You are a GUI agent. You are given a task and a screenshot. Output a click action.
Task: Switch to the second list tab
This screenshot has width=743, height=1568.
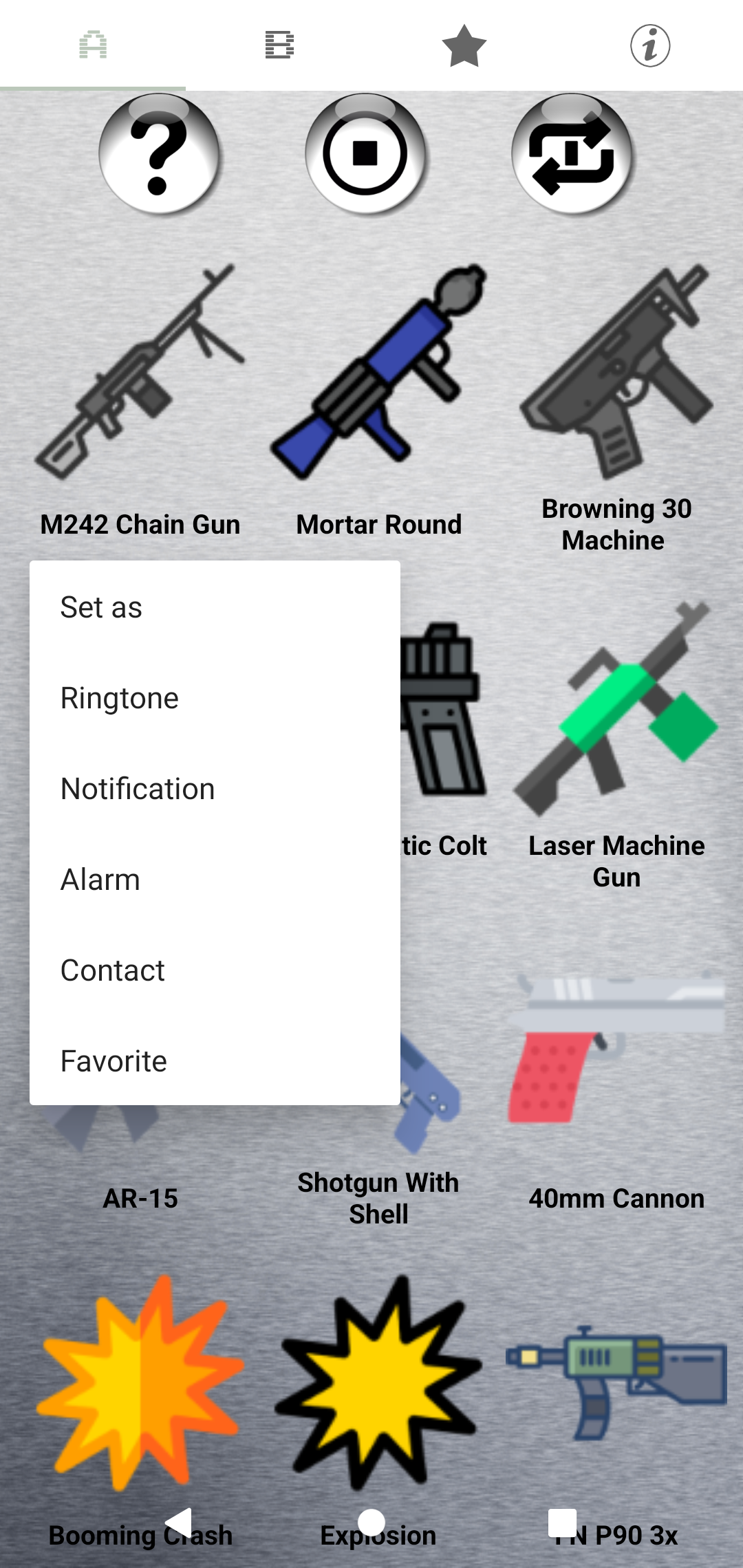(x=279, y=46)
